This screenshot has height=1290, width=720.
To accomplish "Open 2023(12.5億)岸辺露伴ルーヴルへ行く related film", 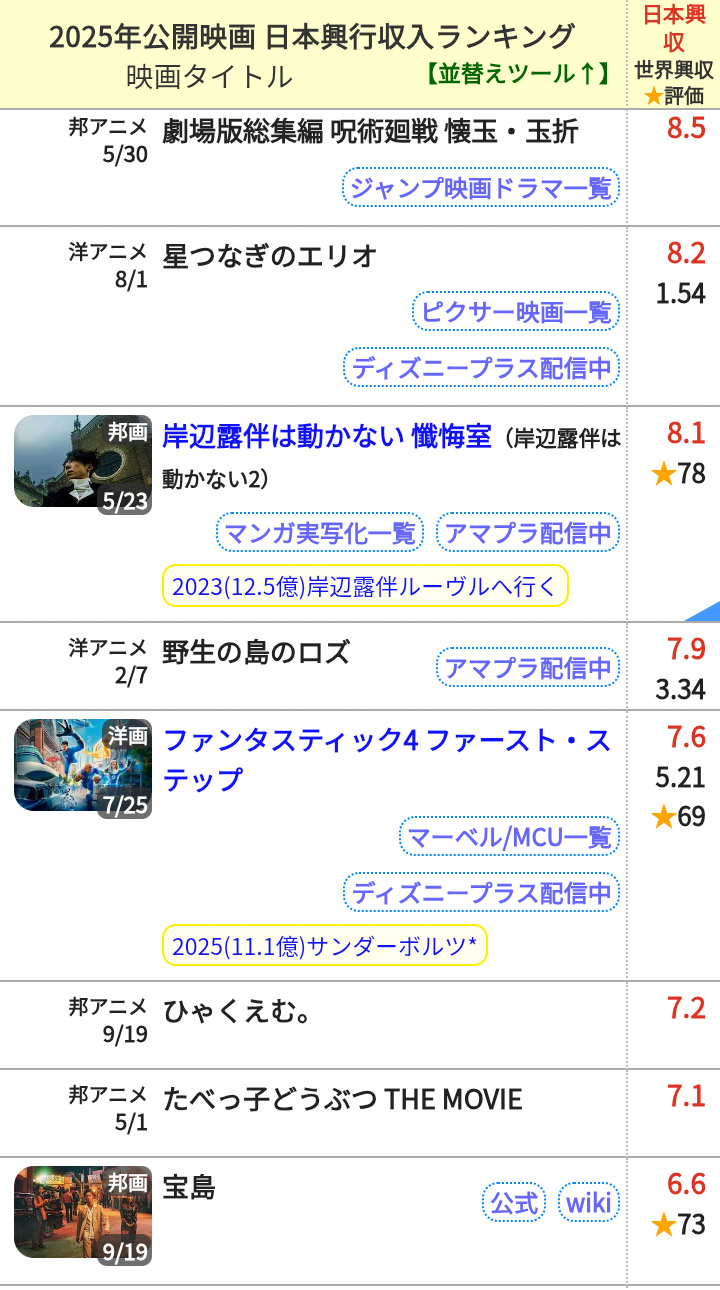I will [x=365, y=586].
